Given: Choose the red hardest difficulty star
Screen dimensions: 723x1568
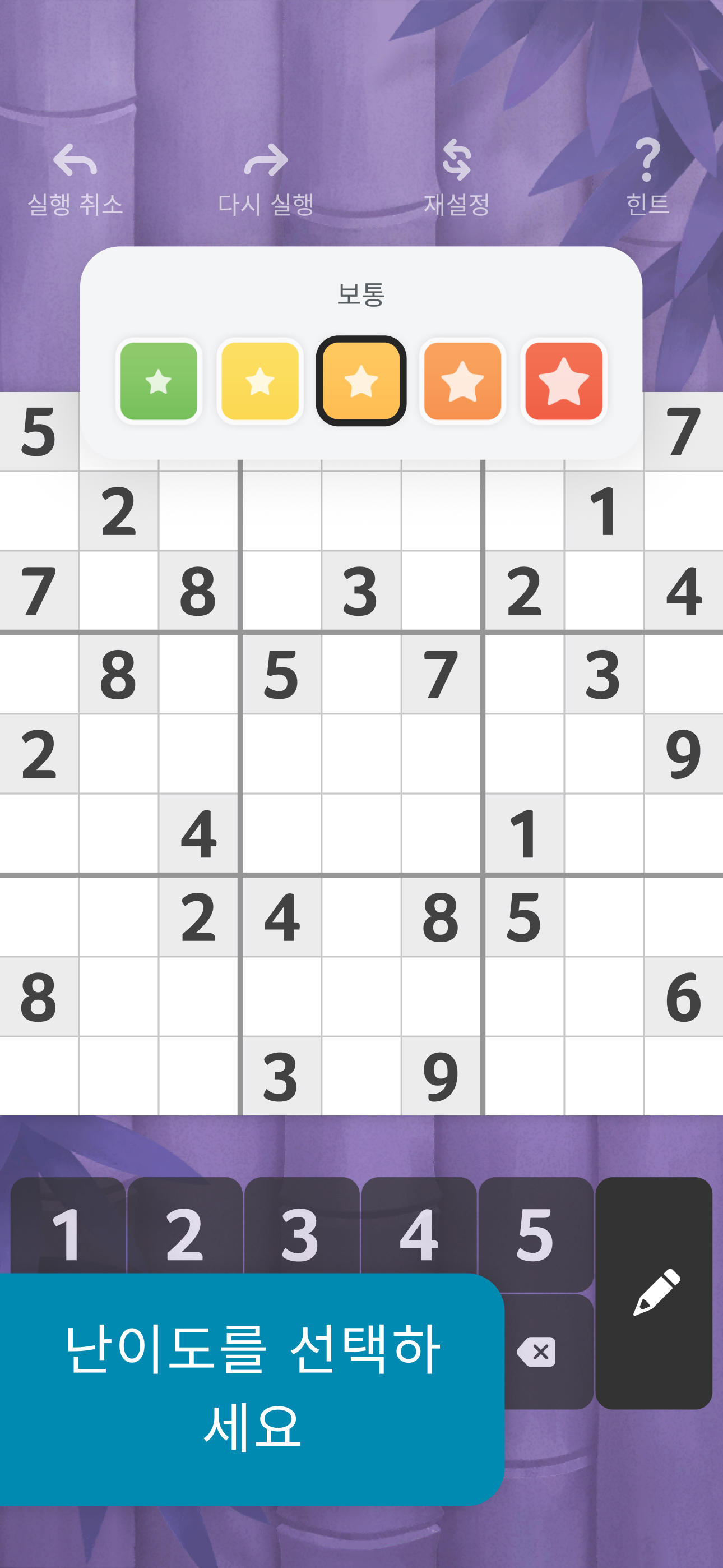Looking at the screenshot, I should point(564,381).
